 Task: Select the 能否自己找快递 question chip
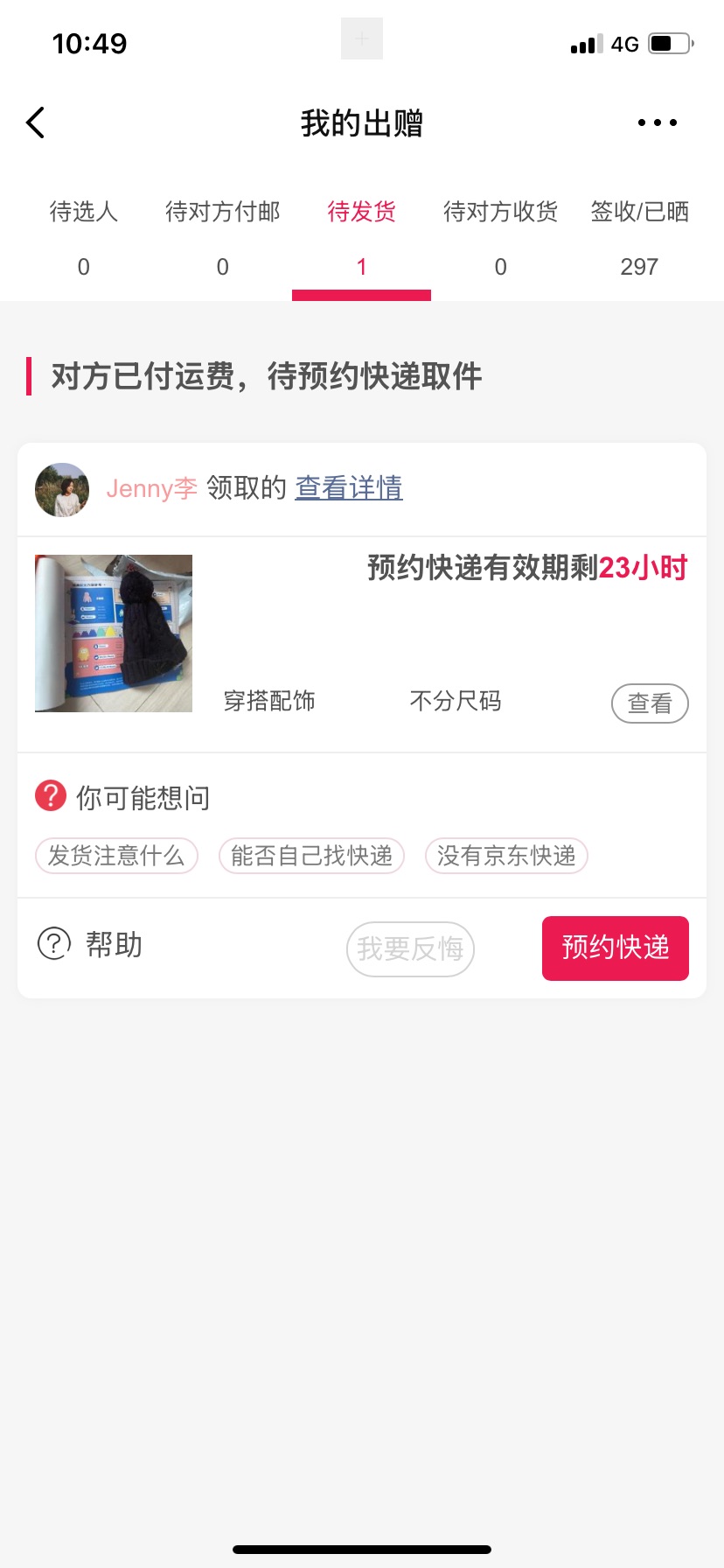(x=311, y=856)
